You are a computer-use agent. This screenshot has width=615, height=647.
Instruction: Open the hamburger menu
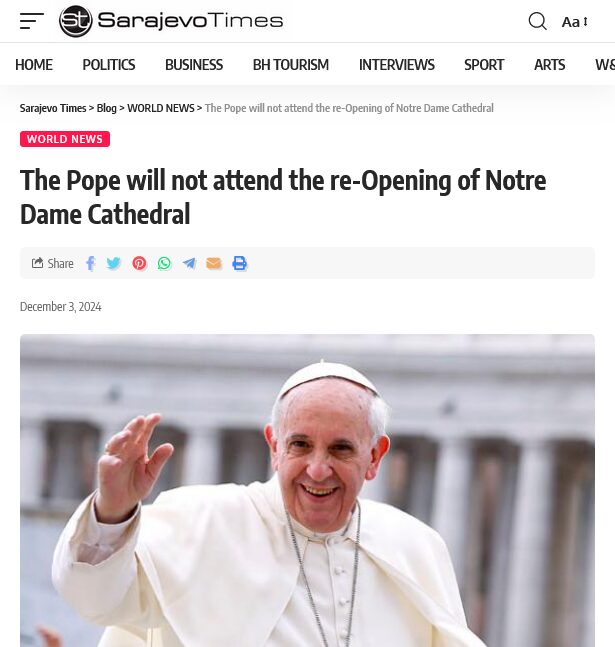click(32, 21)
